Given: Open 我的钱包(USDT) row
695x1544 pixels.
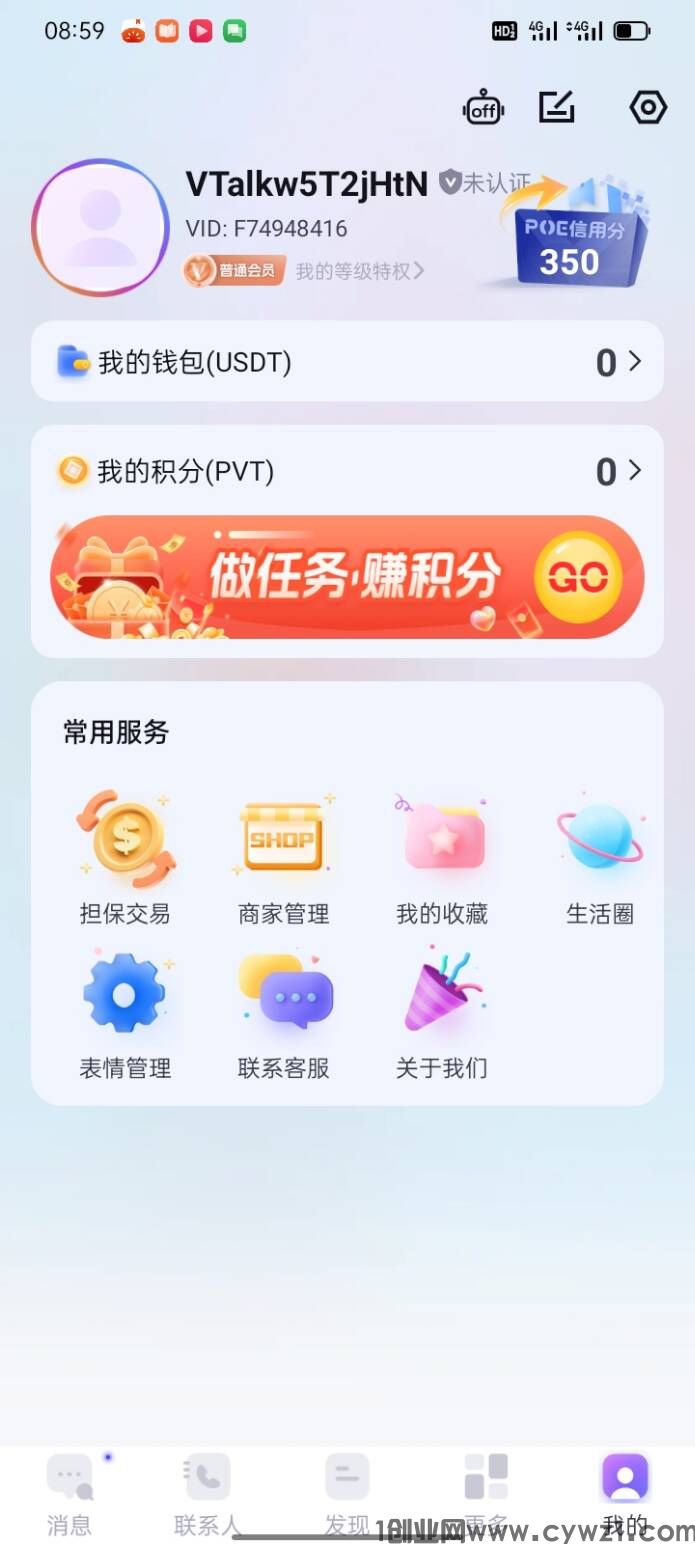Looking at the screenshot, I should point(347,361).
